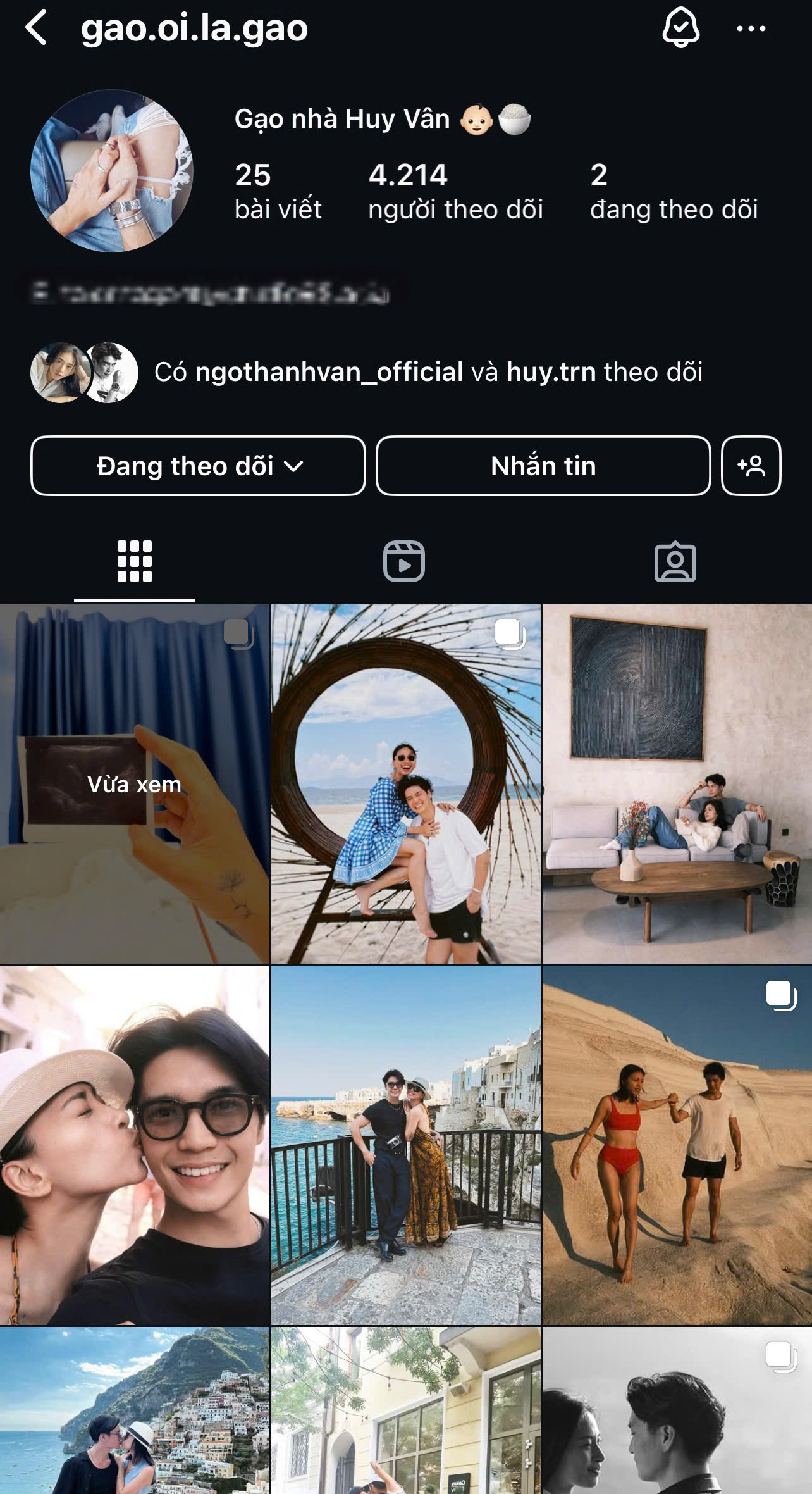Open the cheek kiss selfie post

click(135, 1145)
